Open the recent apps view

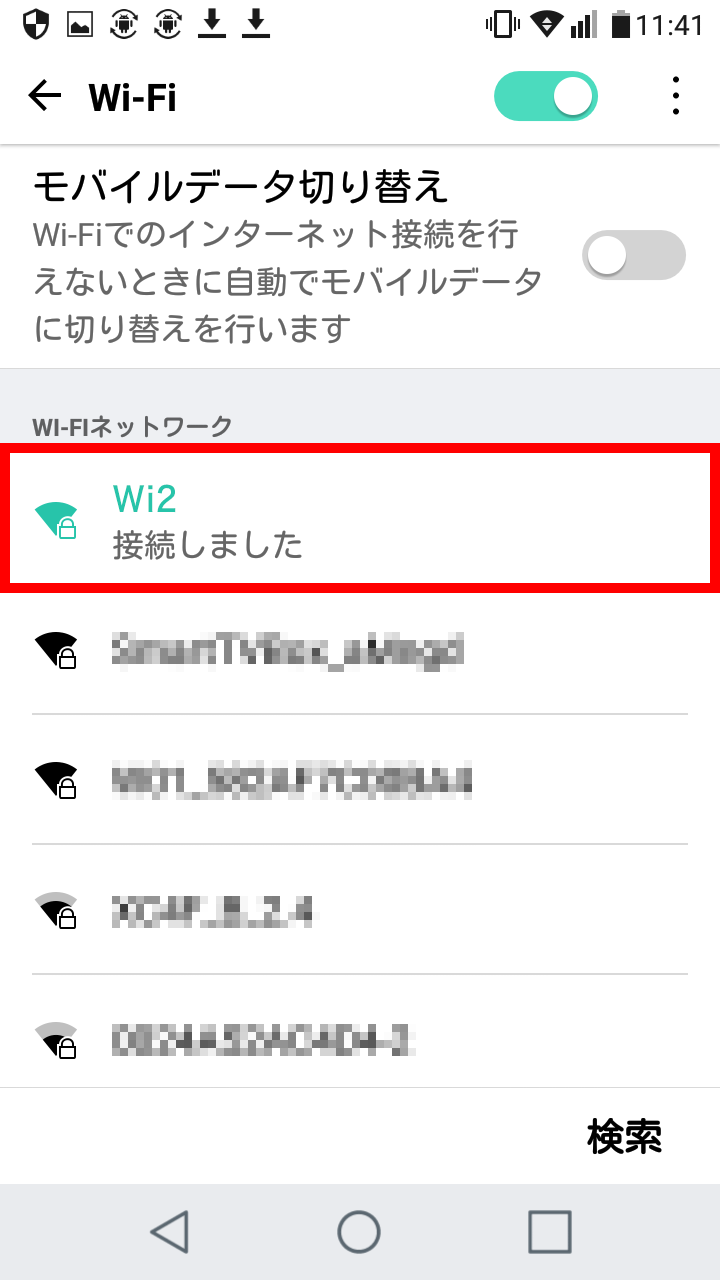pos(549,1232)
